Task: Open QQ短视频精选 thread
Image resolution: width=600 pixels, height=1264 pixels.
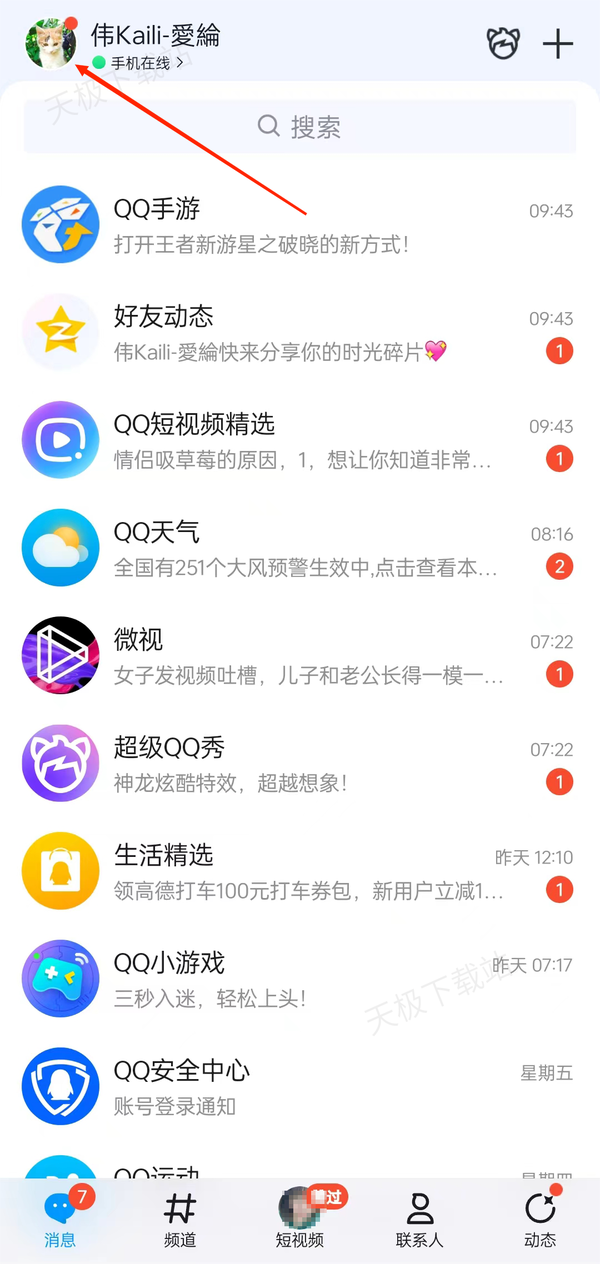Action: coord(300,441)
